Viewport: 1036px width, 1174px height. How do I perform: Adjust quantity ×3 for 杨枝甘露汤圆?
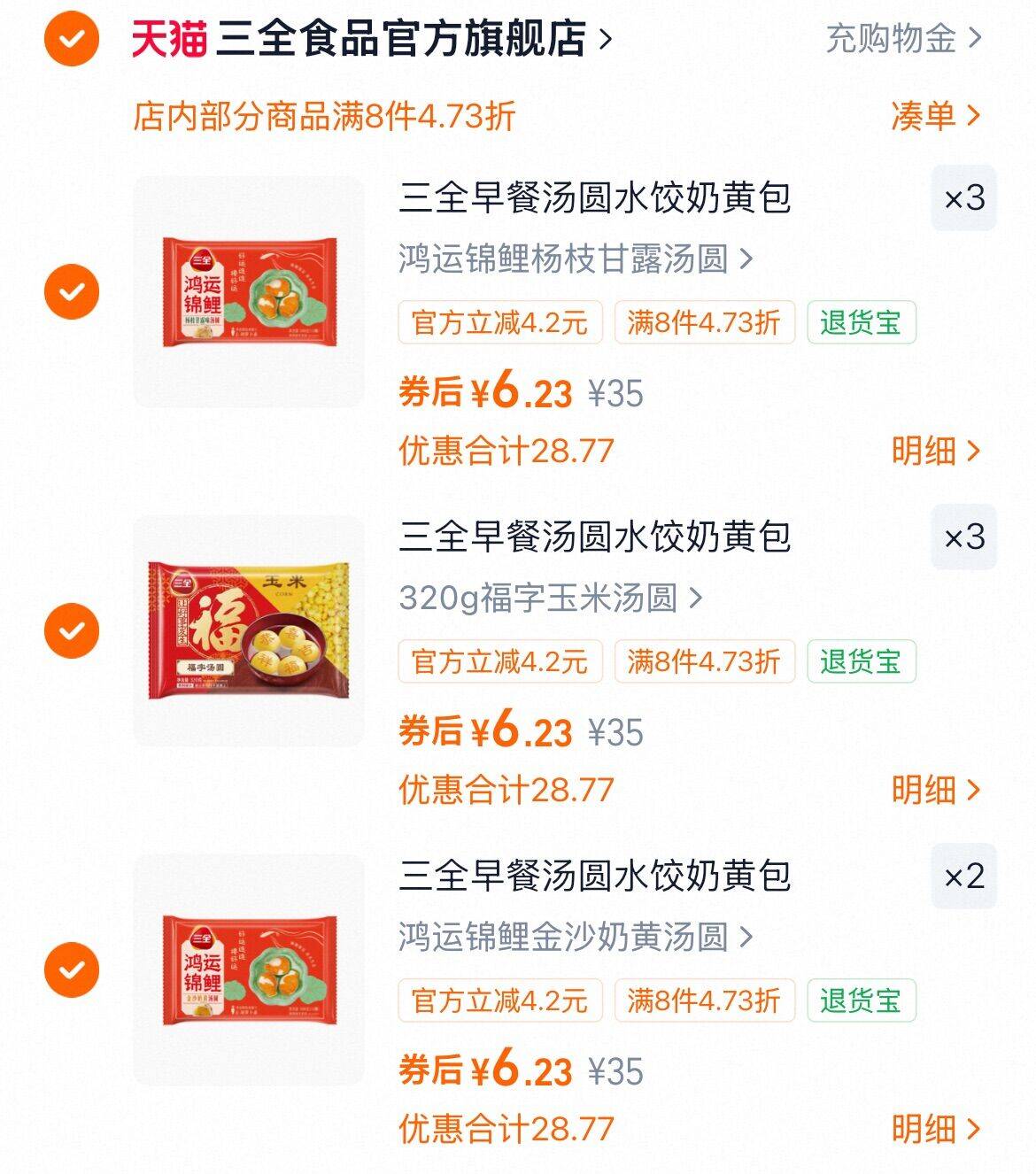click(963, 198)
